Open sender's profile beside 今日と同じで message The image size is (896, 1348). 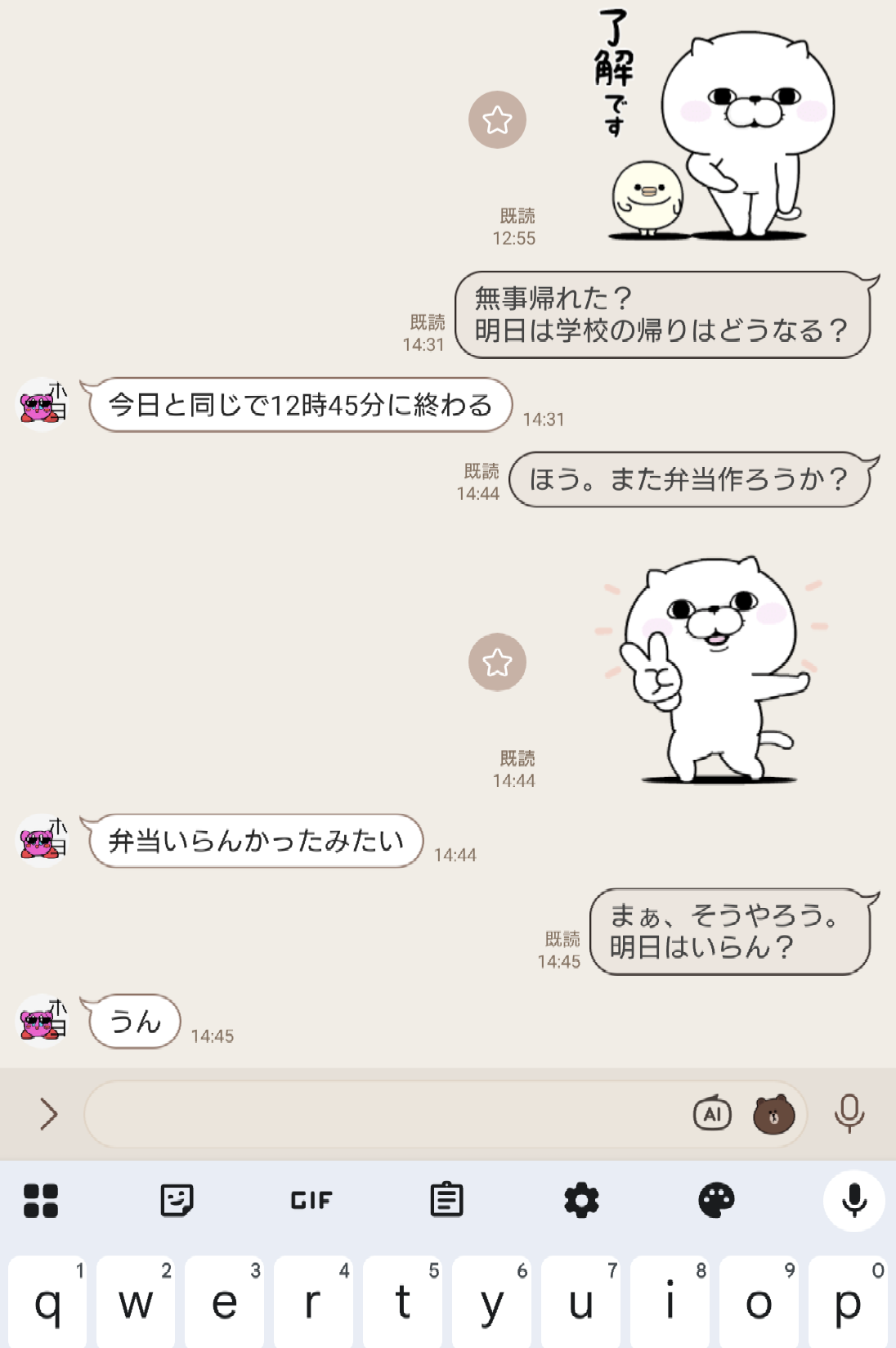pos(43,404)
